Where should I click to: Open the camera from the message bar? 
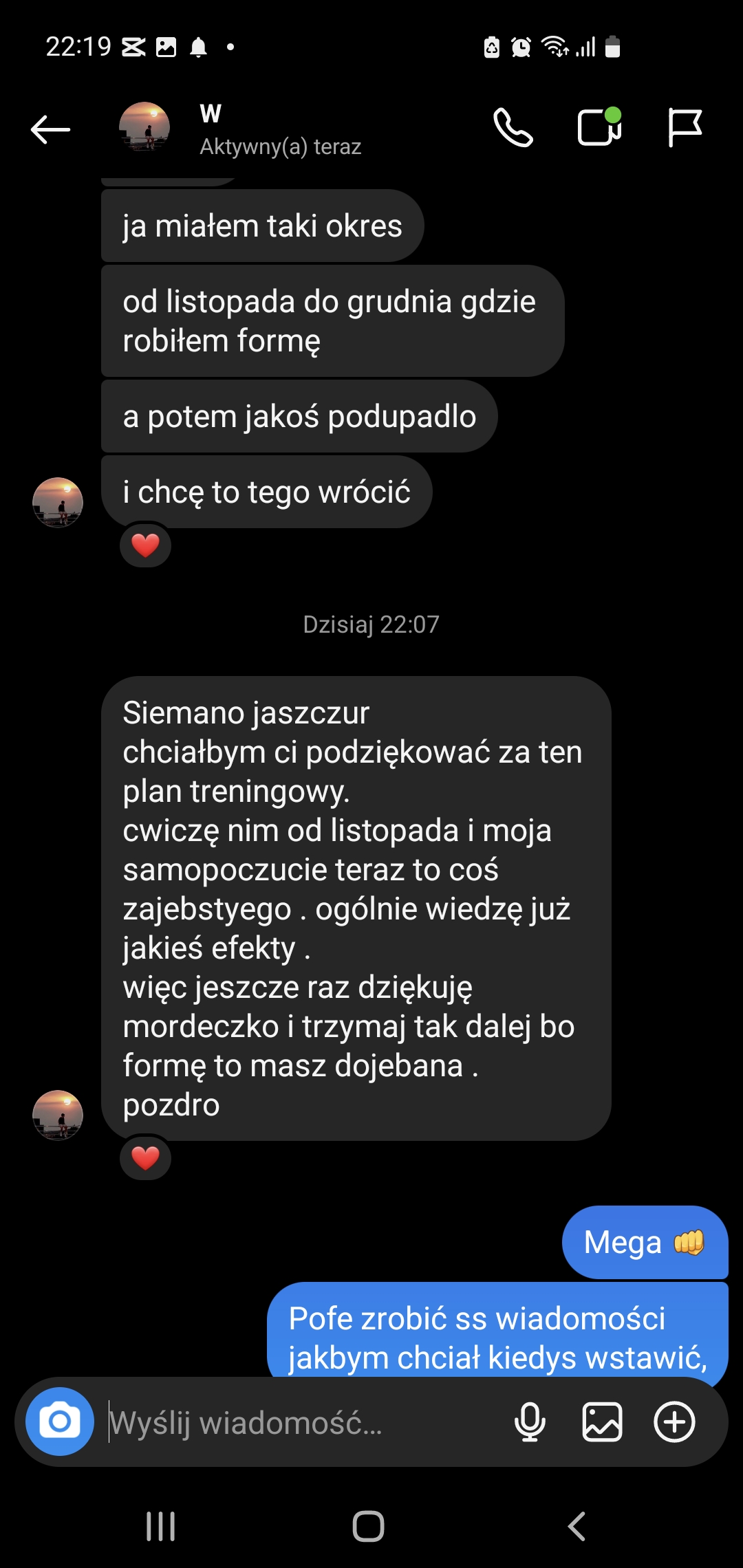60,1422
